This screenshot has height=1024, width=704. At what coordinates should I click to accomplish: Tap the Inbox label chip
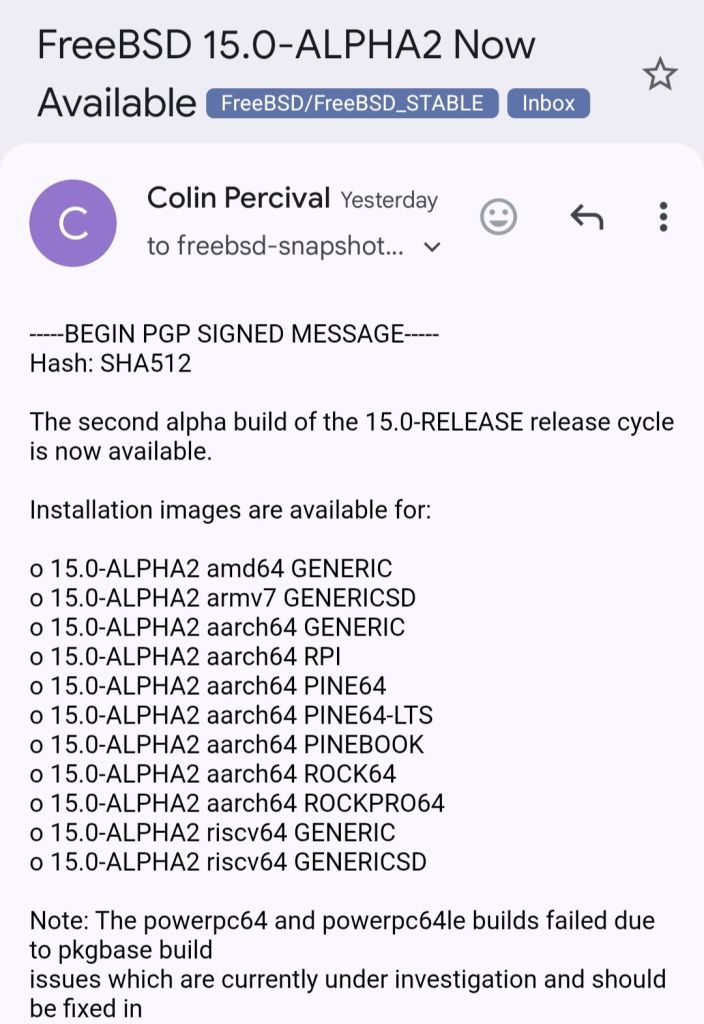pyautogui.click(x=548, y=103)
